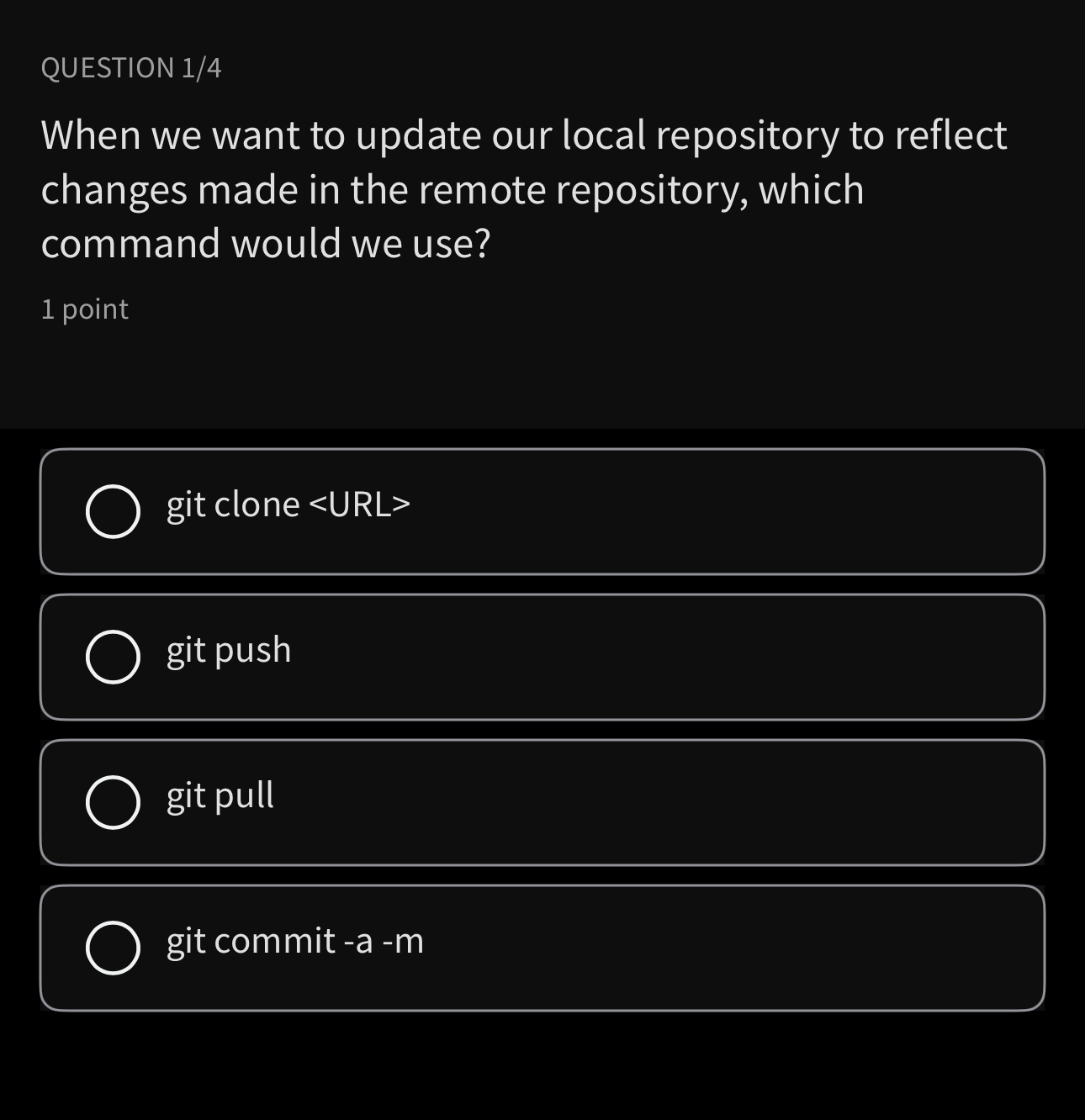
Task: Click the git pull answer card
Action: [x=542, y=803]
